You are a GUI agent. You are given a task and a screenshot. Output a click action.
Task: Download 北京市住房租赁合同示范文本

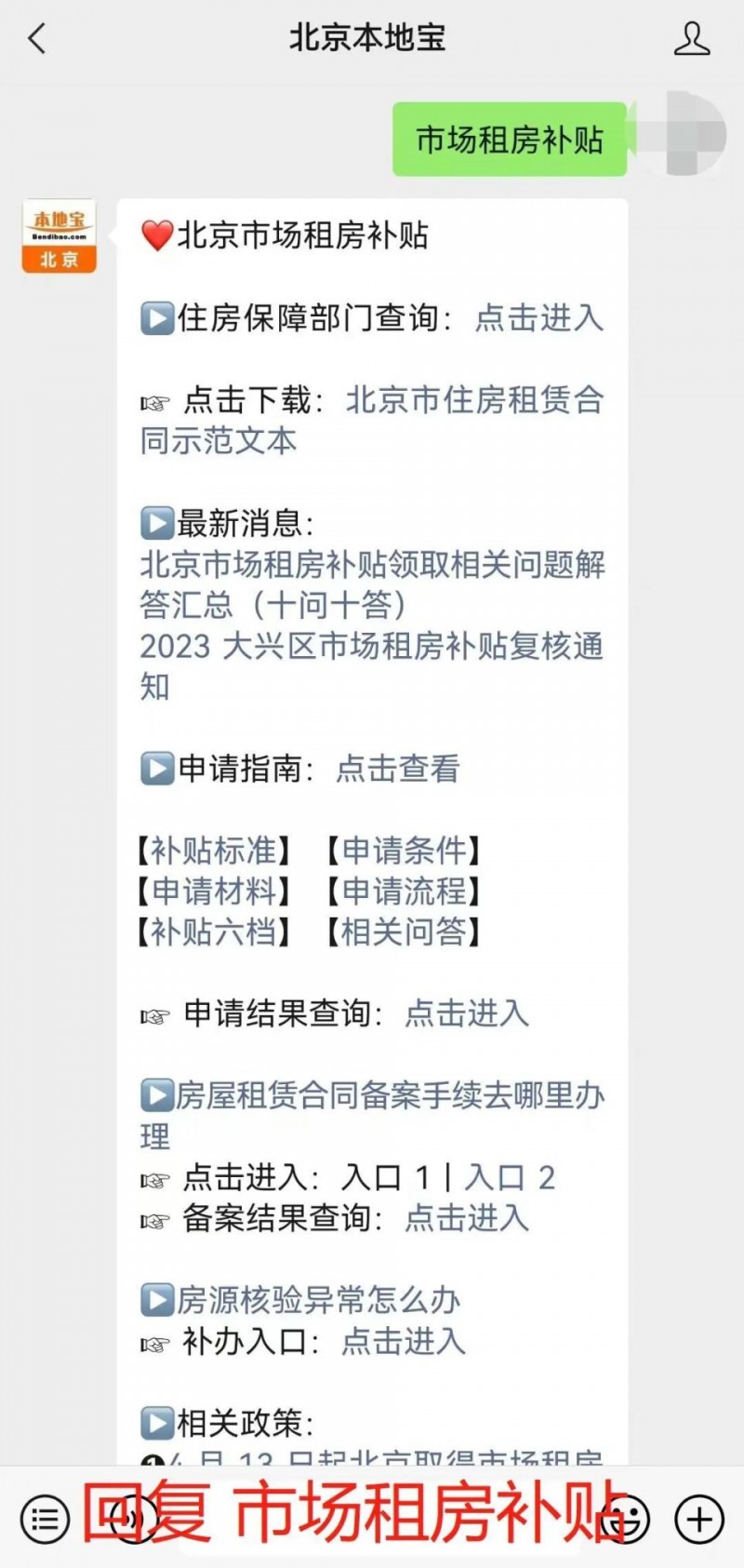point(474,400)
